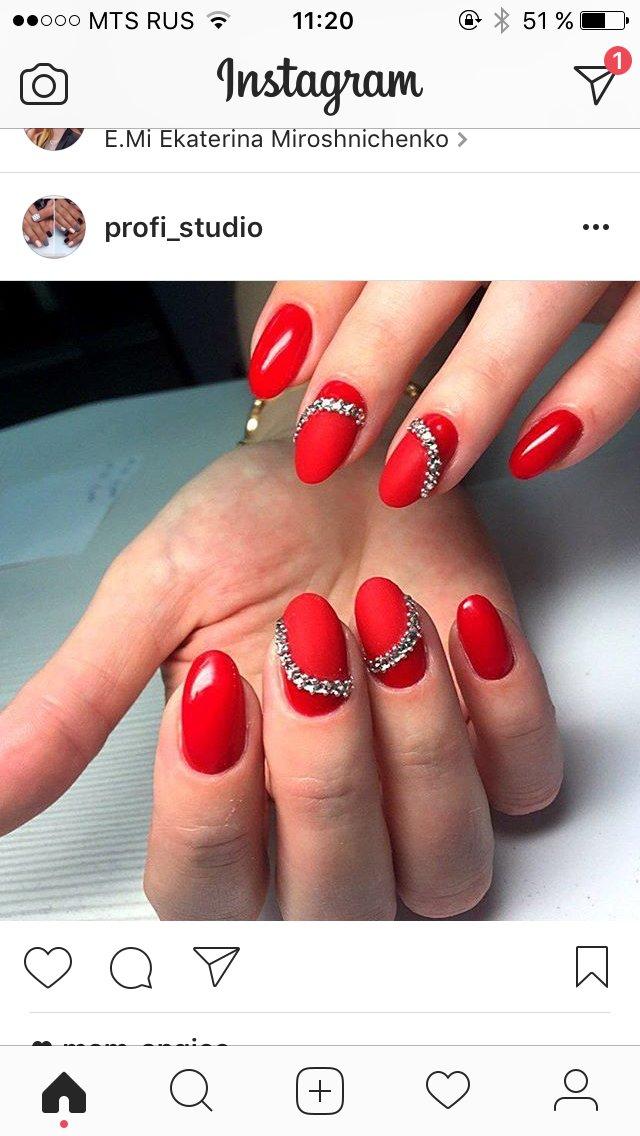This screenshot has height=1136, width=640.
Task: Open profi_studio profile avatar
Action: pos(54,227)
